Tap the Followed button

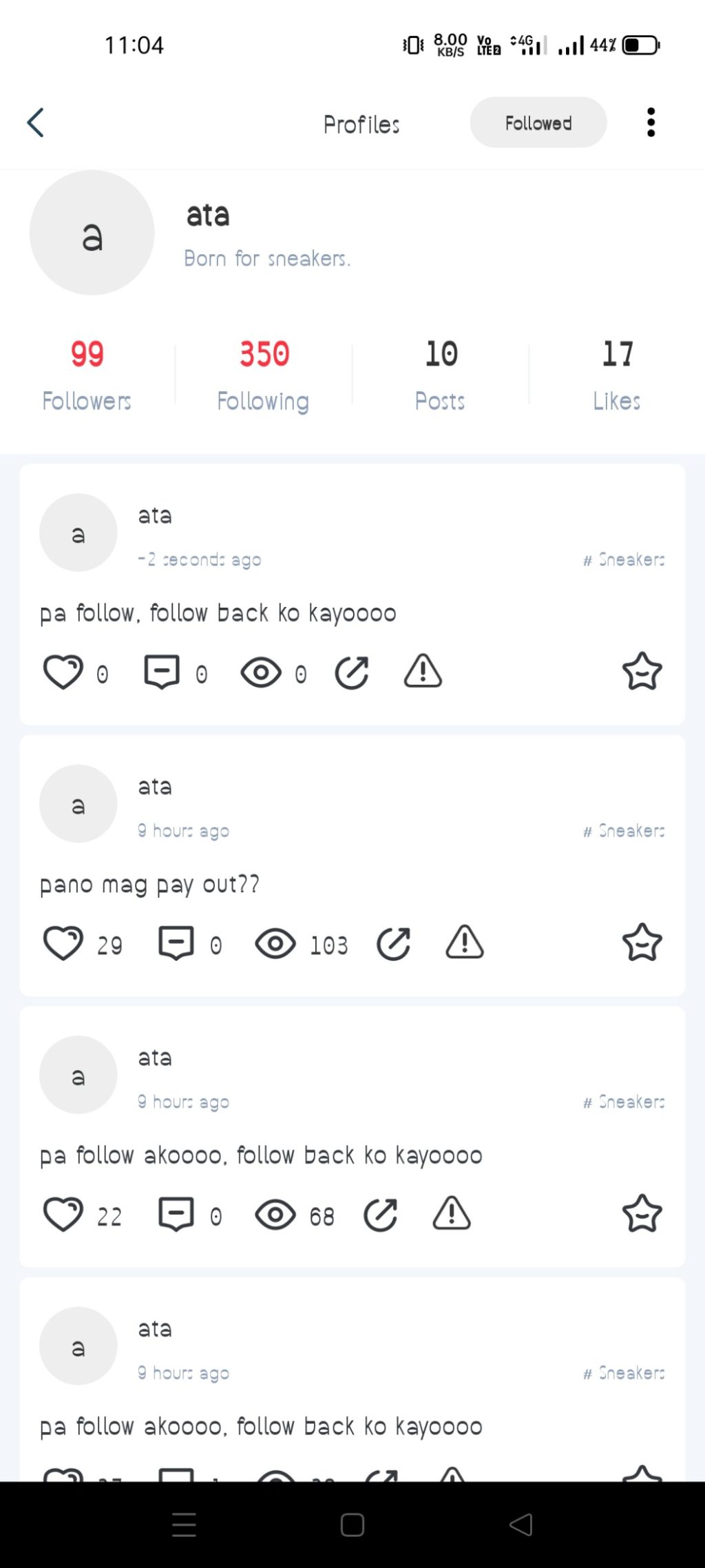pyautogui.click(x=538, y=123)
